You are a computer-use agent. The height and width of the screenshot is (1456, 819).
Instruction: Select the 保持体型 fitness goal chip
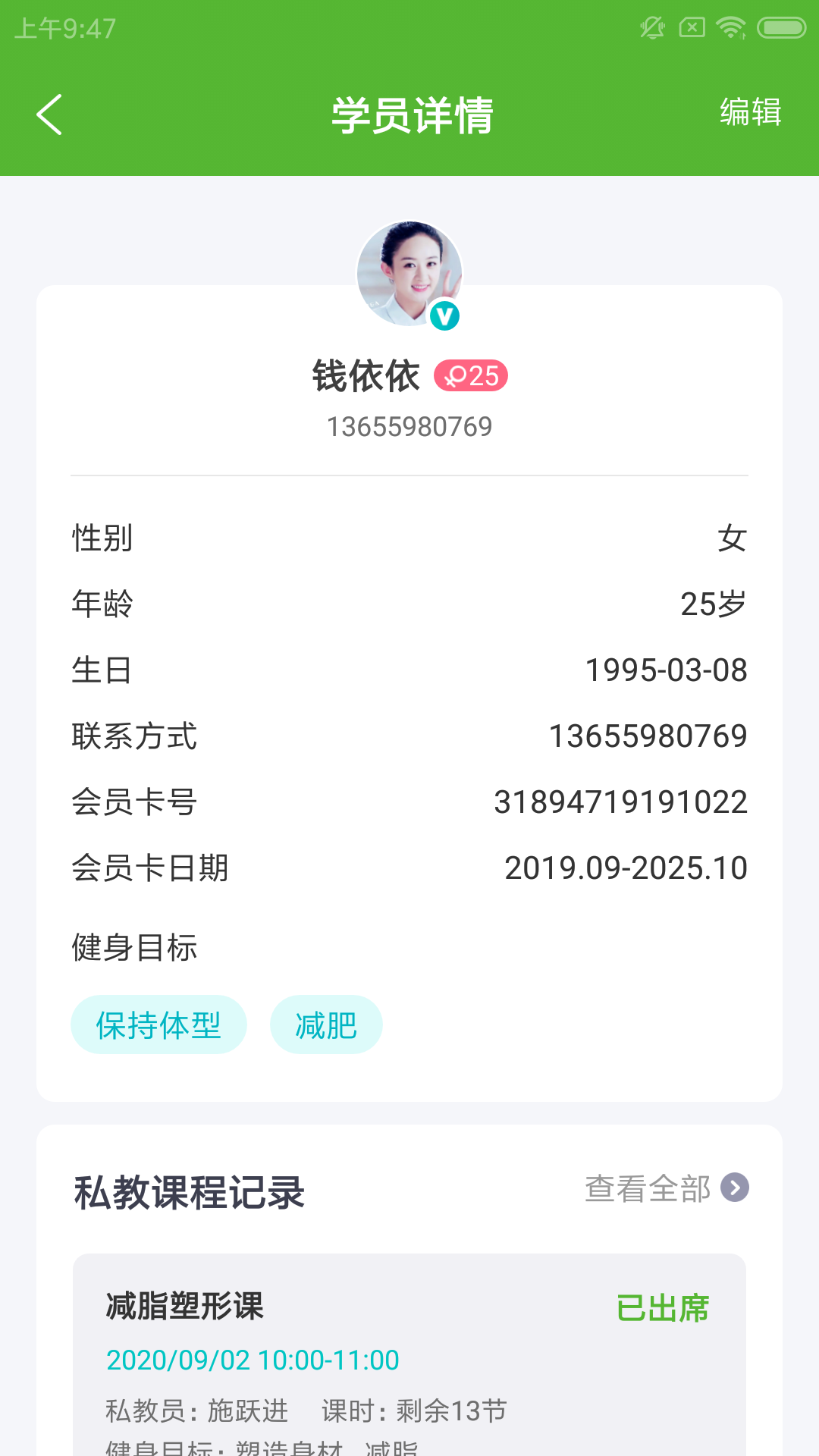click(x=158, y=1025)
